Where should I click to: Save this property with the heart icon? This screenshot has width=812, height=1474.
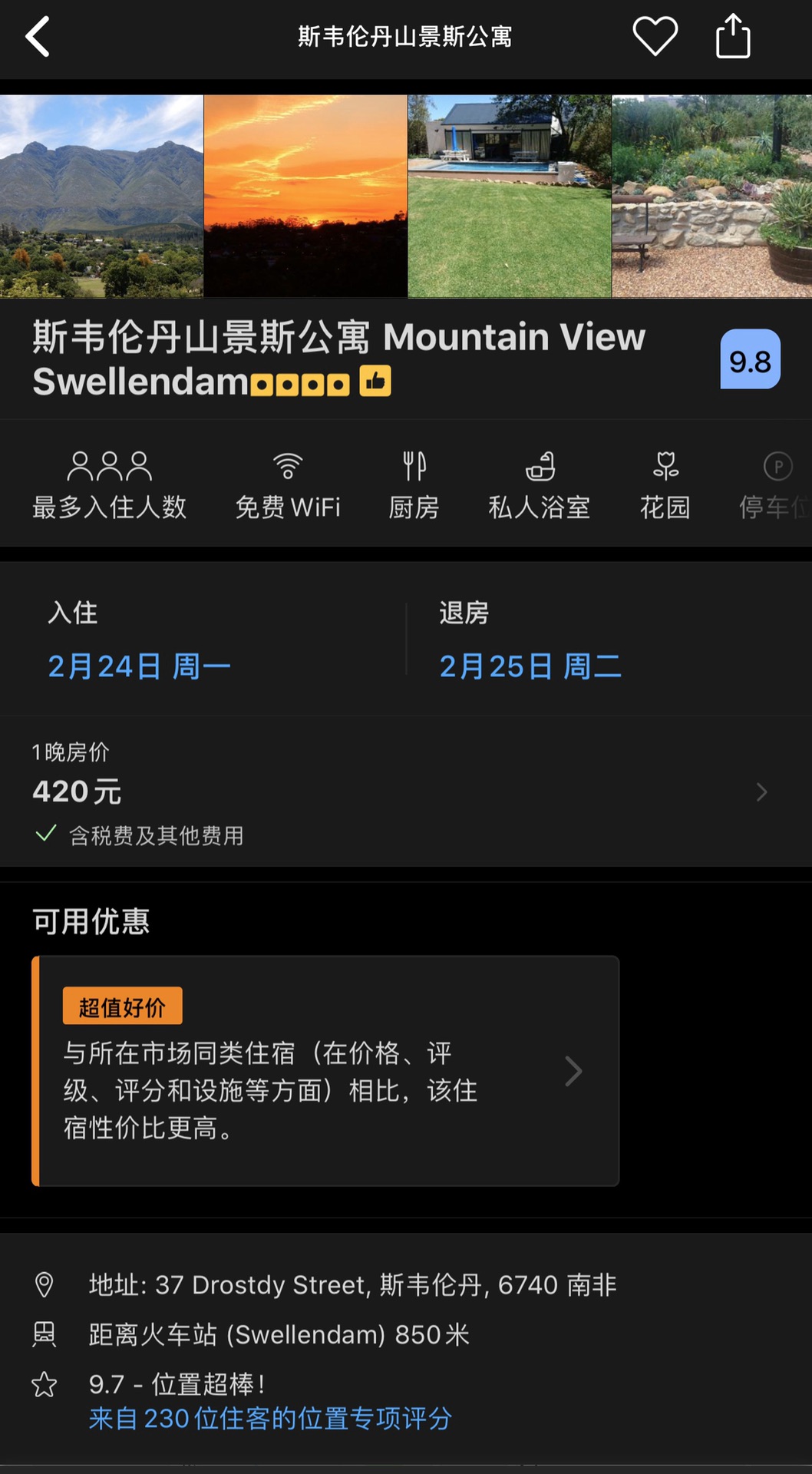[x=655, y=36]
